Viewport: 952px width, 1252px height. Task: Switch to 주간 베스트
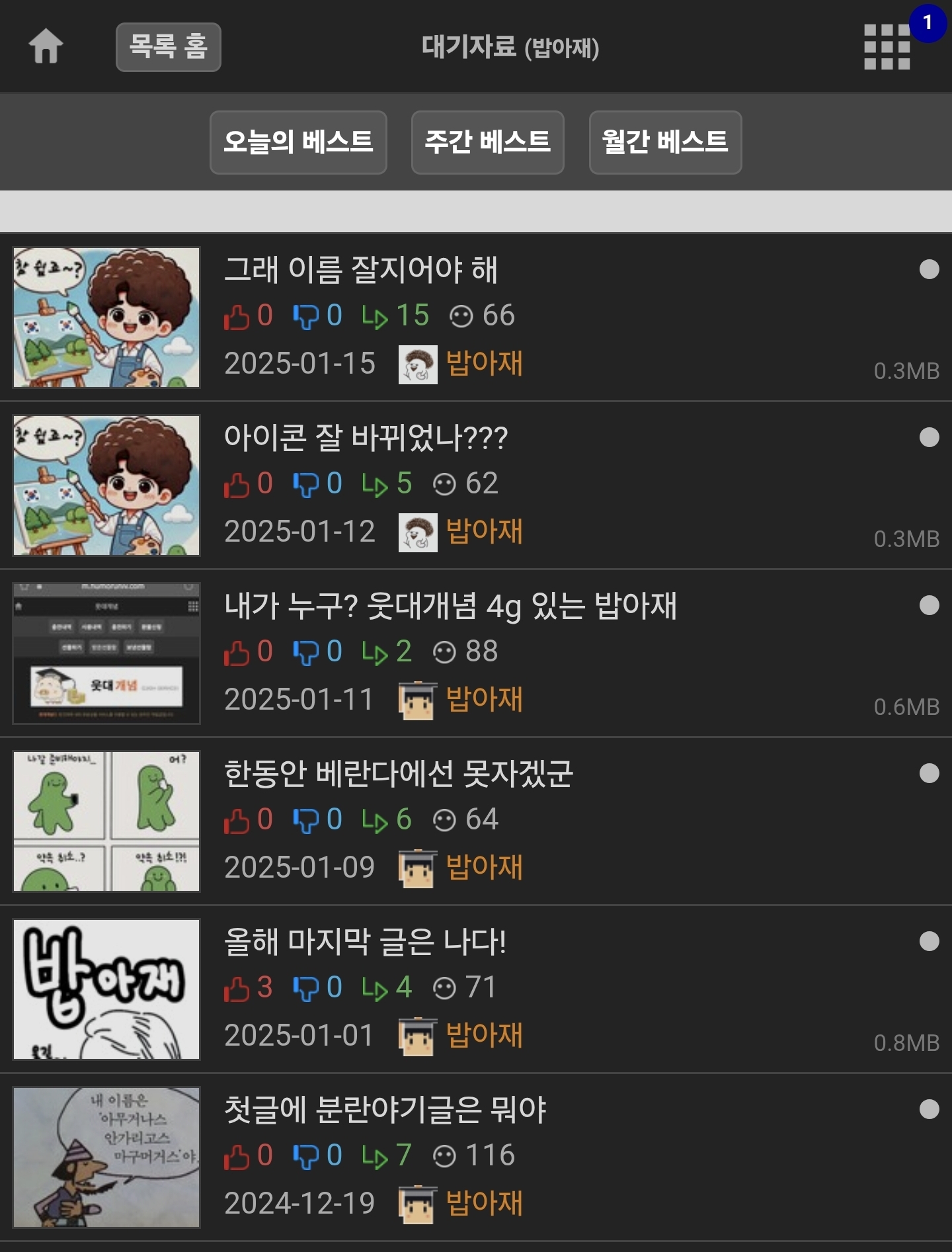pos(487,142)
